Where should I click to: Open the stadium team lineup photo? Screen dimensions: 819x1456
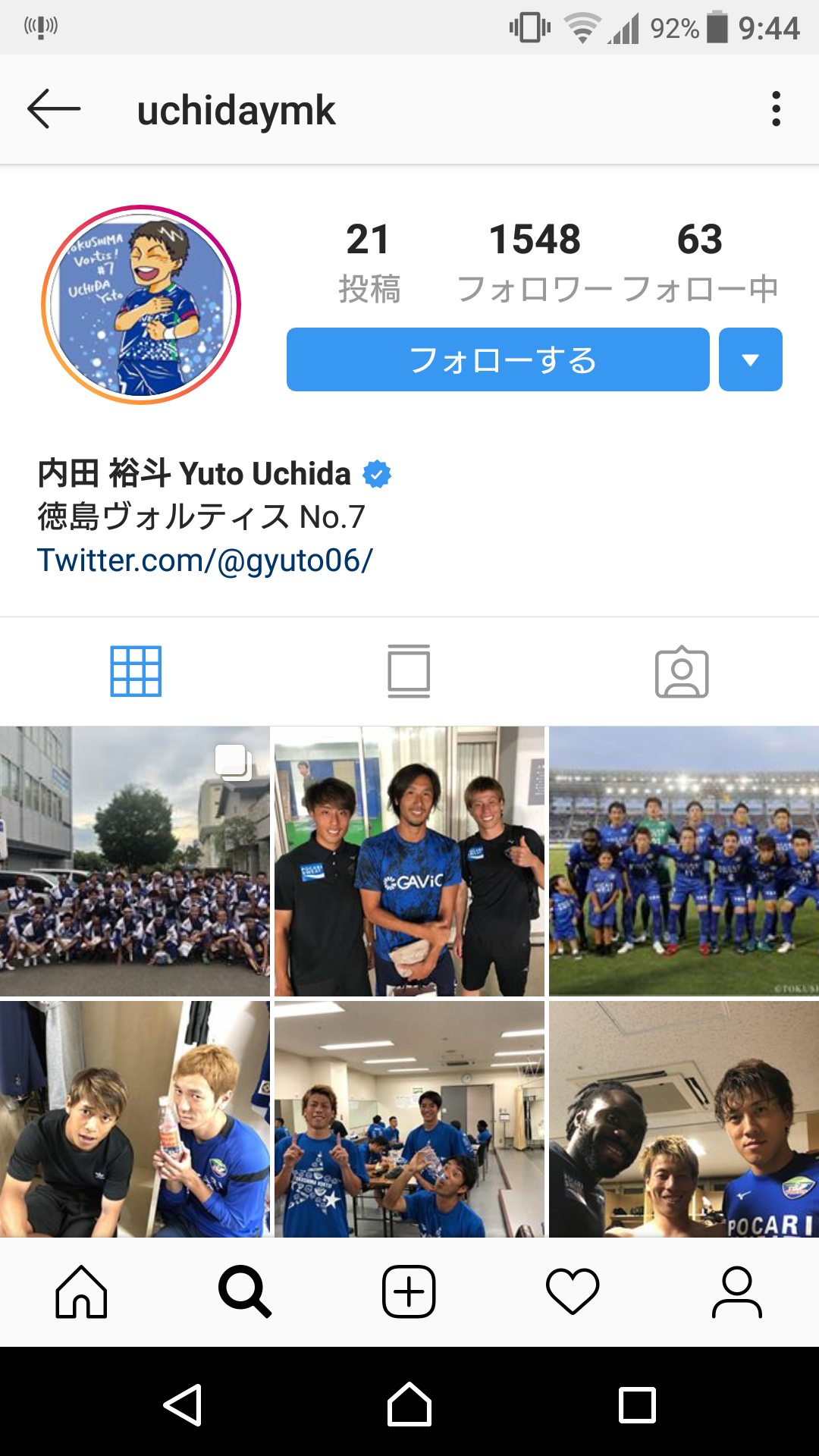684,861
